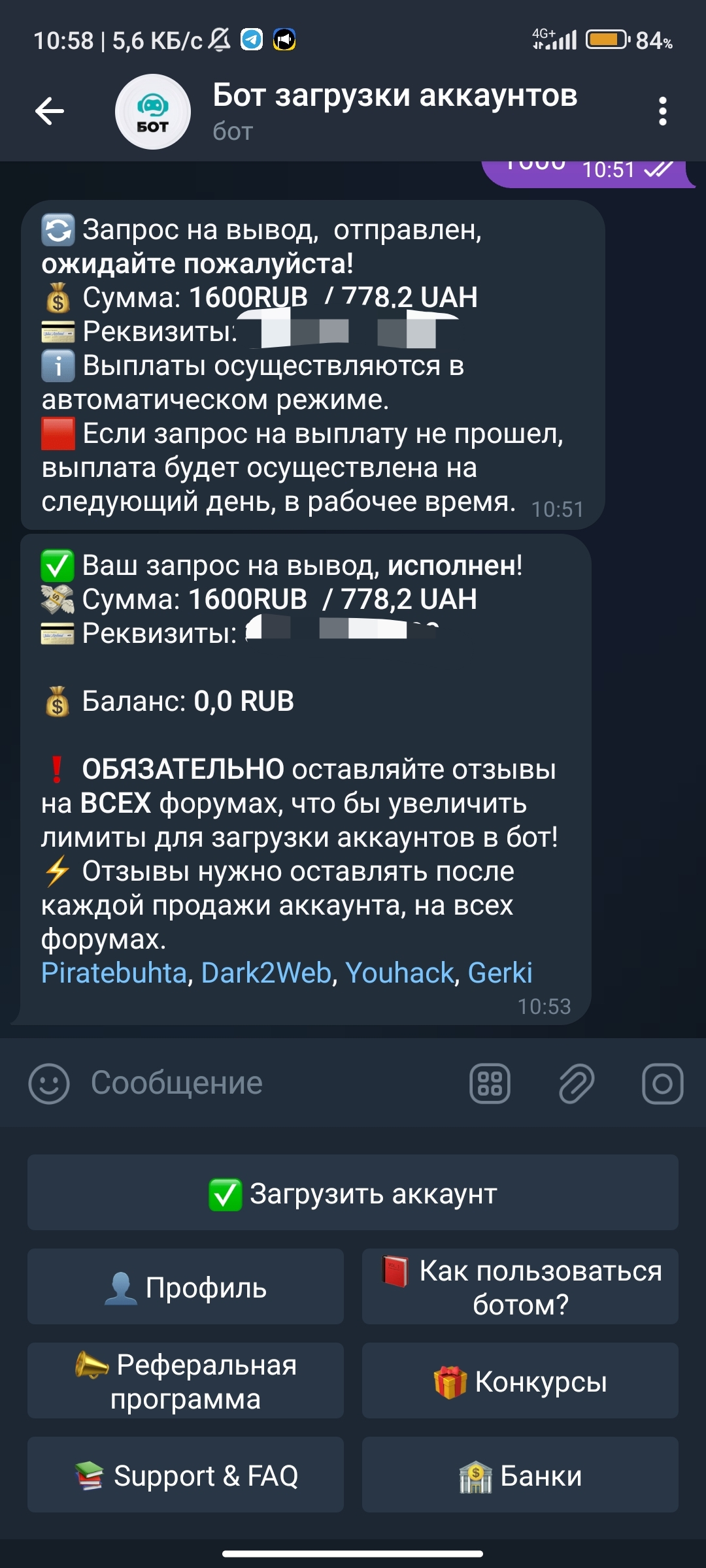The width and height of the screenshot is (706, 1568).
Task: Open the emoji picker
Action: [49, 1083]
